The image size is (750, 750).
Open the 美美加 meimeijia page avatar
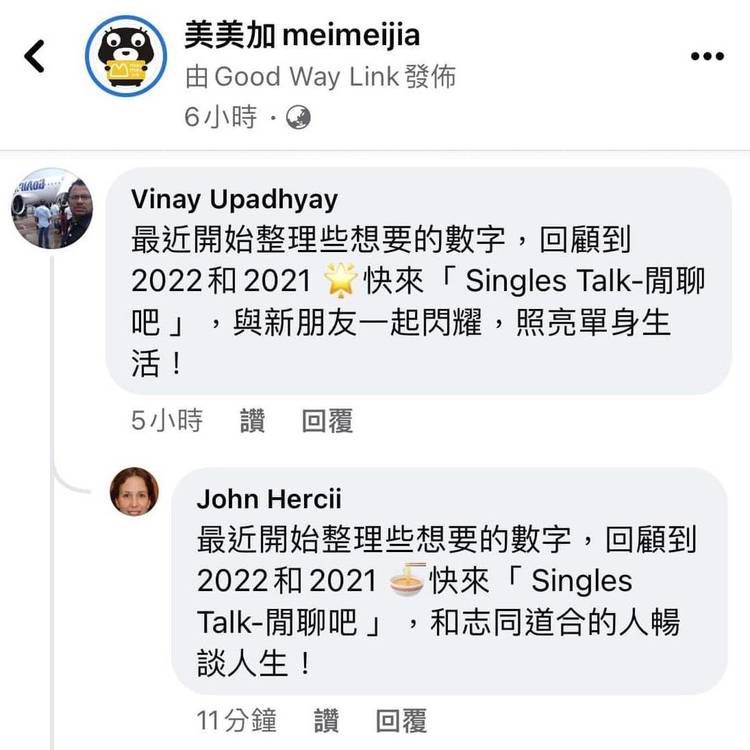pos(126,56)
